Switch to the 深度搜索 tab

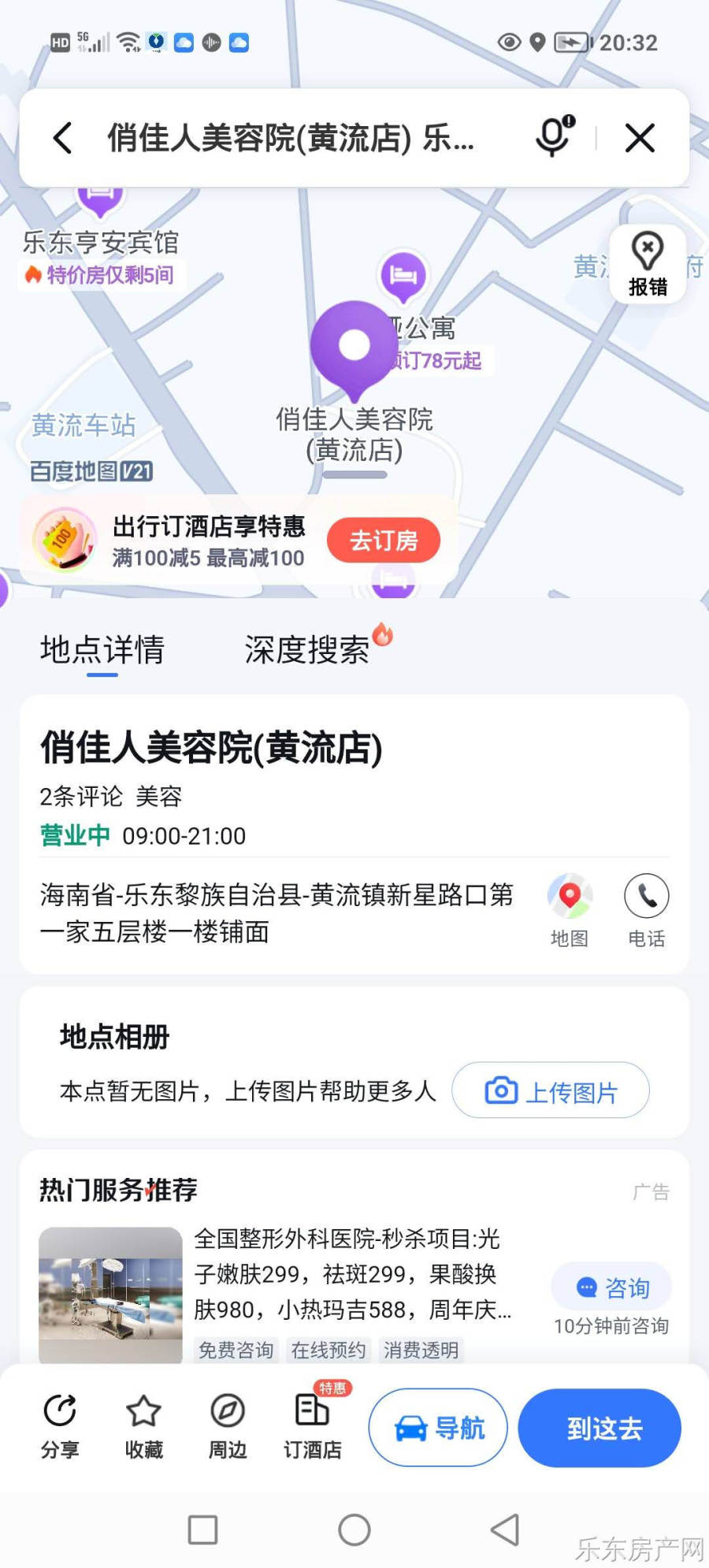tap(307, 650)
